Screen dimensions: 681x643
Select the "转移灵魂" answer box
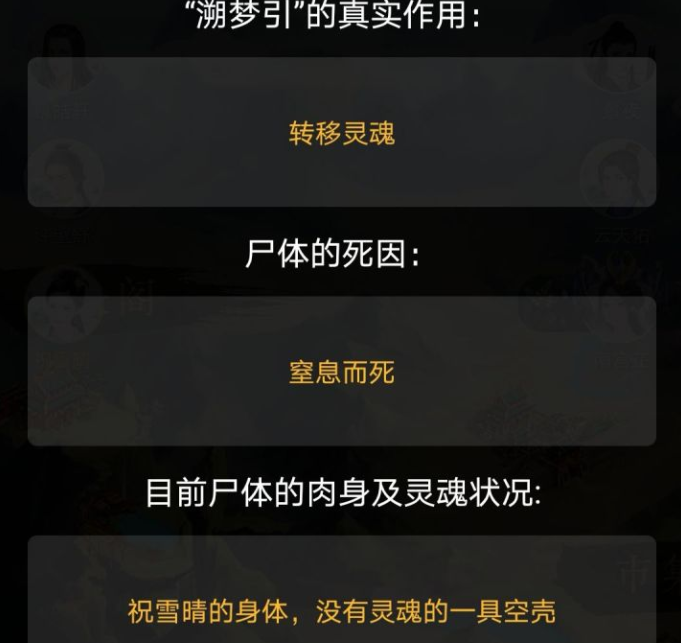341,133
